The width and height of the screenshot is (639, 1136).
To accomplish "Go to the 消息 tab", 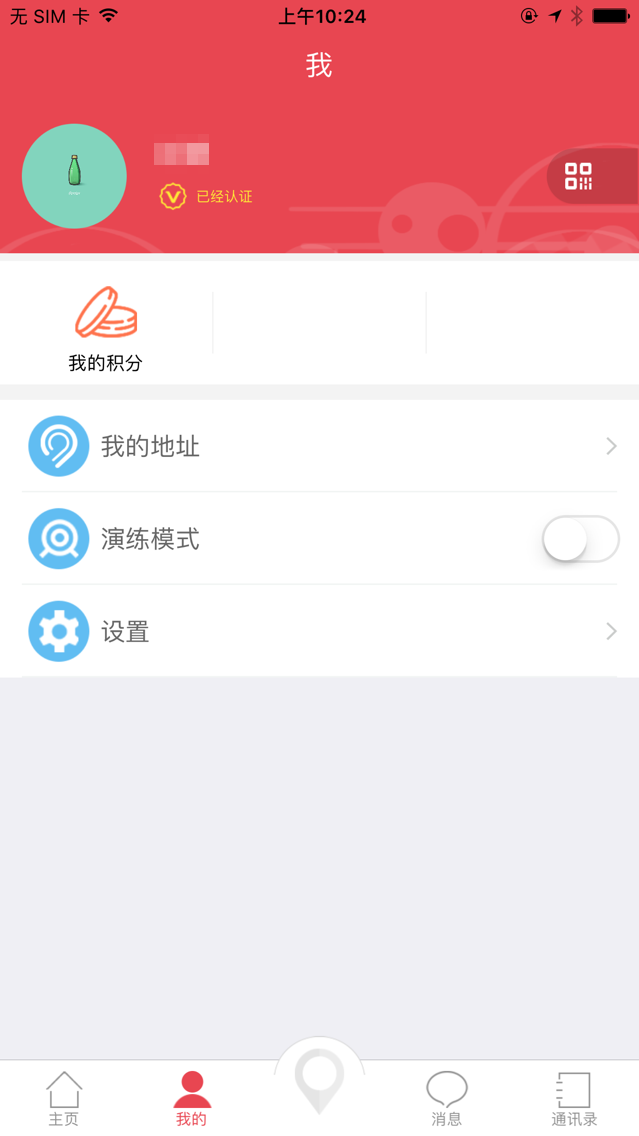I will click(x=446, y=1098).
